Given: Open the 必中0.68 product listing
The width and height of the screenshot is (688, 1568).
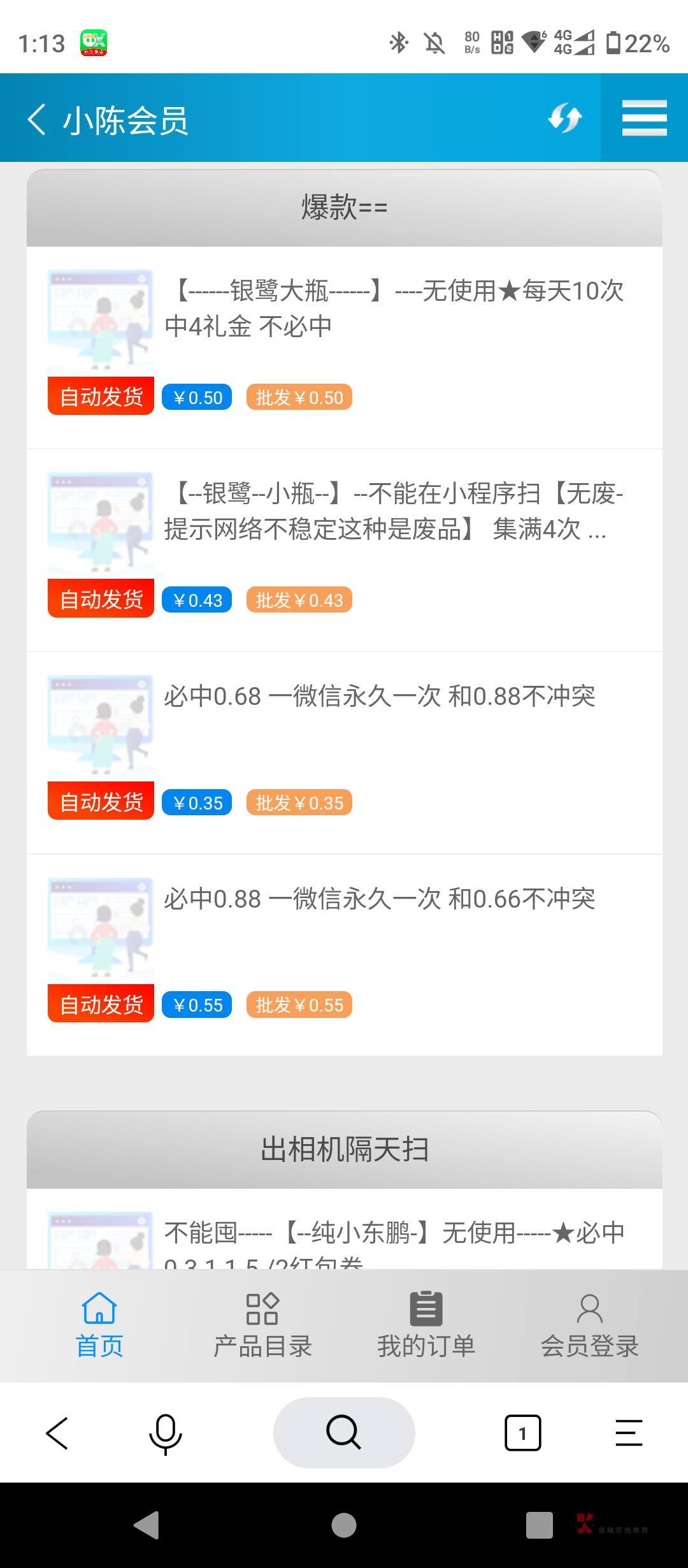Looking at the screenshot, I should coord(344,753).
